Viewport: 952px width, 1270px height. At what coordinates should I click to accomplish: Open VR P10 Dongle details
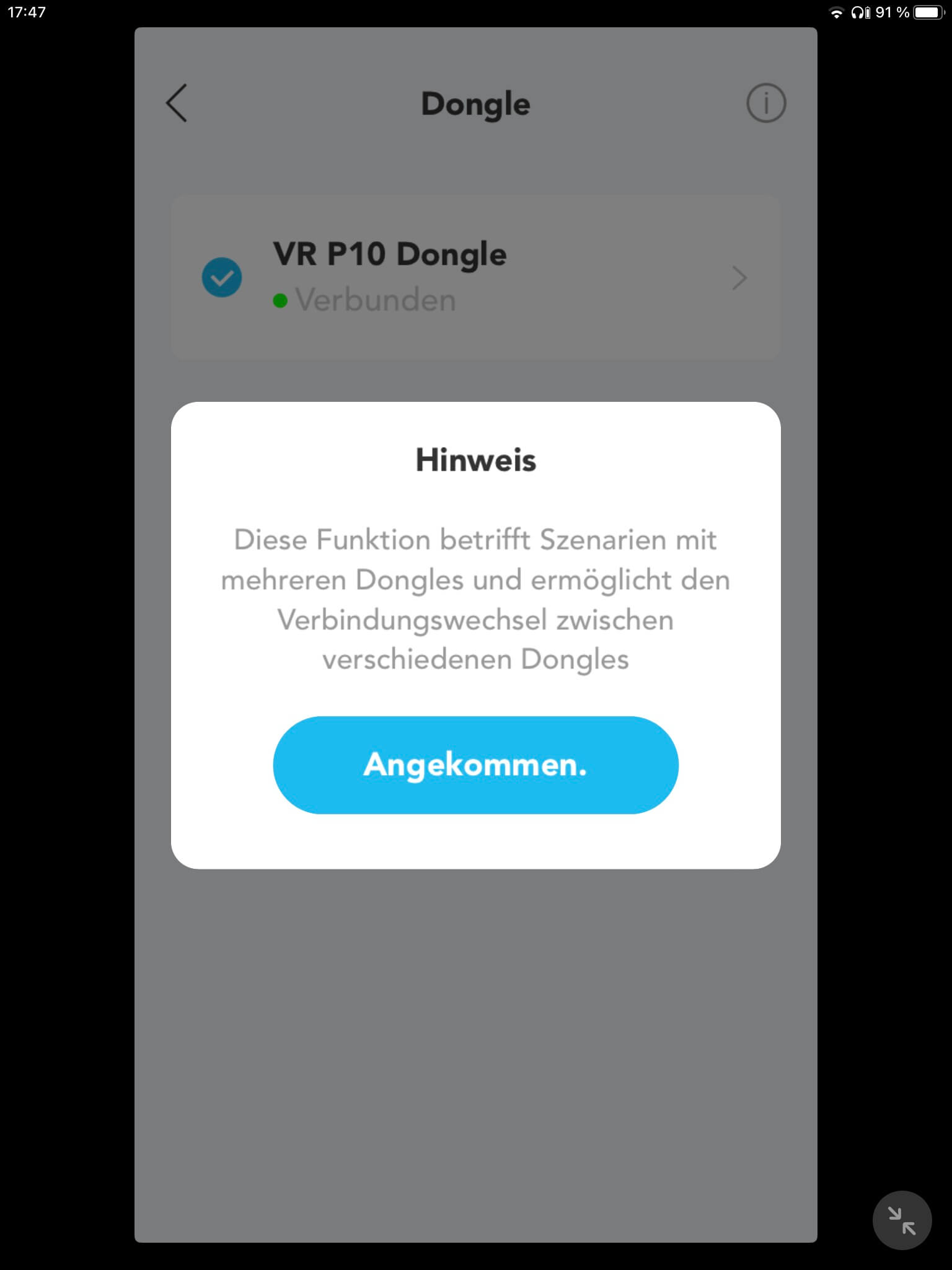(x=738, y=278)
